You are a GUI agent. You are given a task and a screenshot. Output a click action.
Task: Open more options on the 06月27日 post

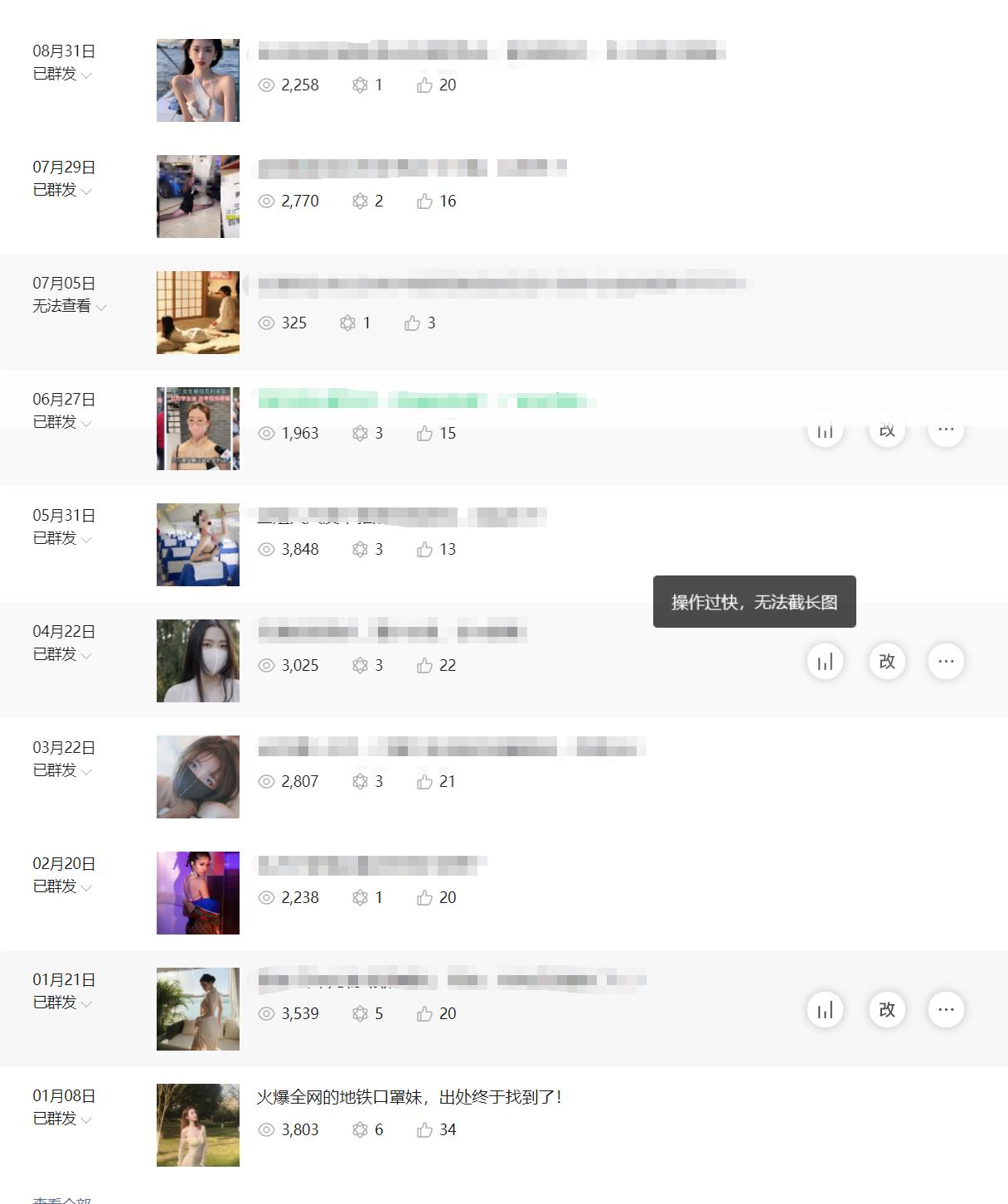(946, 430)
